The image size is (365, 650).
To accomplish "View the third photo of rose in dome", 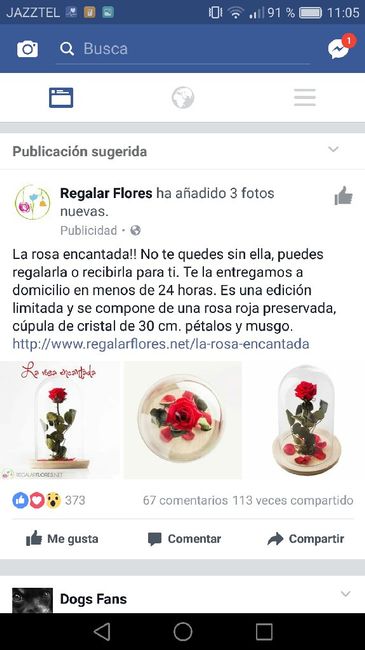I will 305,420.
